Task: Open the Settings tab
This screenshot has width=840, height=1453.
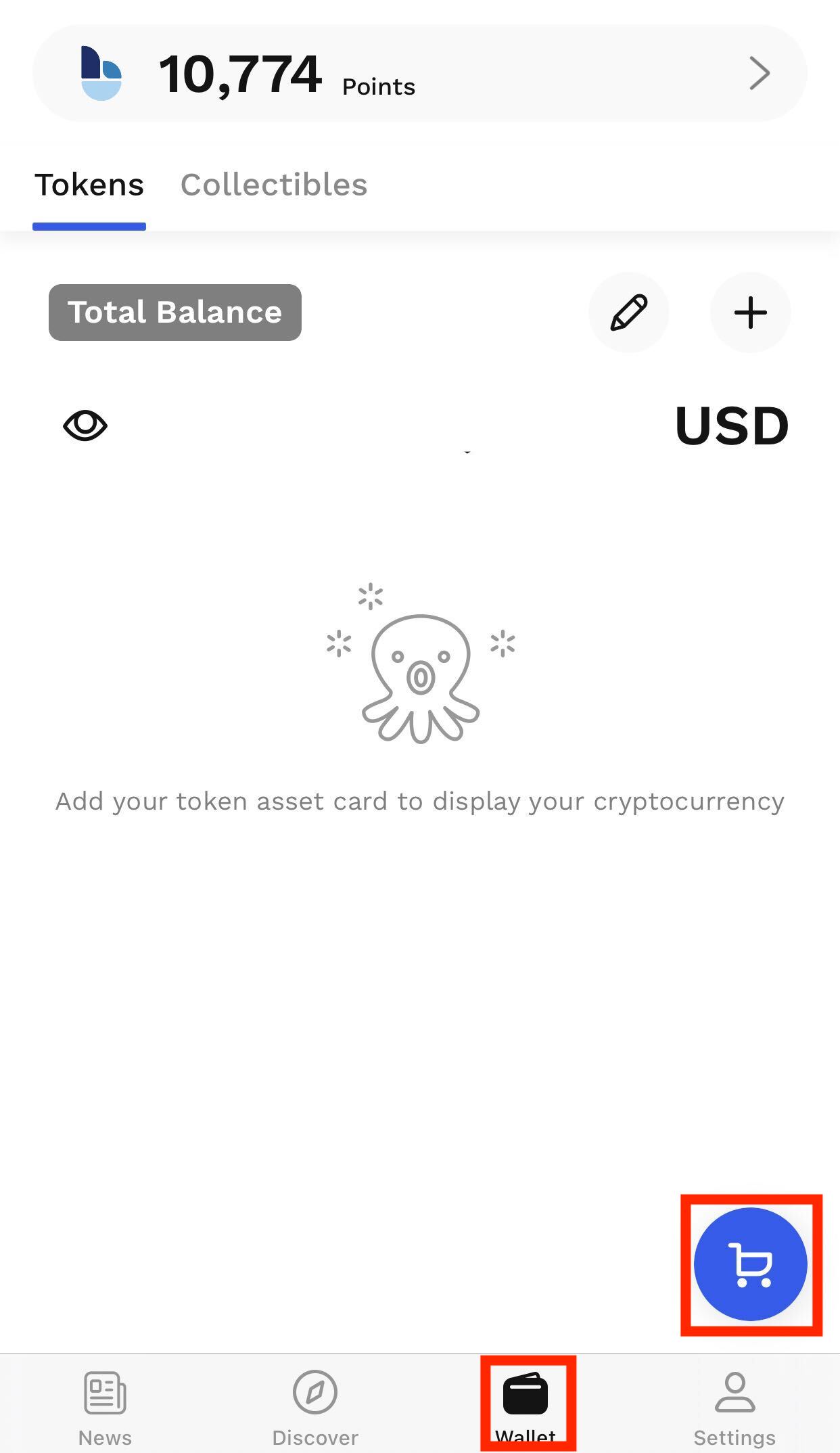Action: coord(735,1408)
